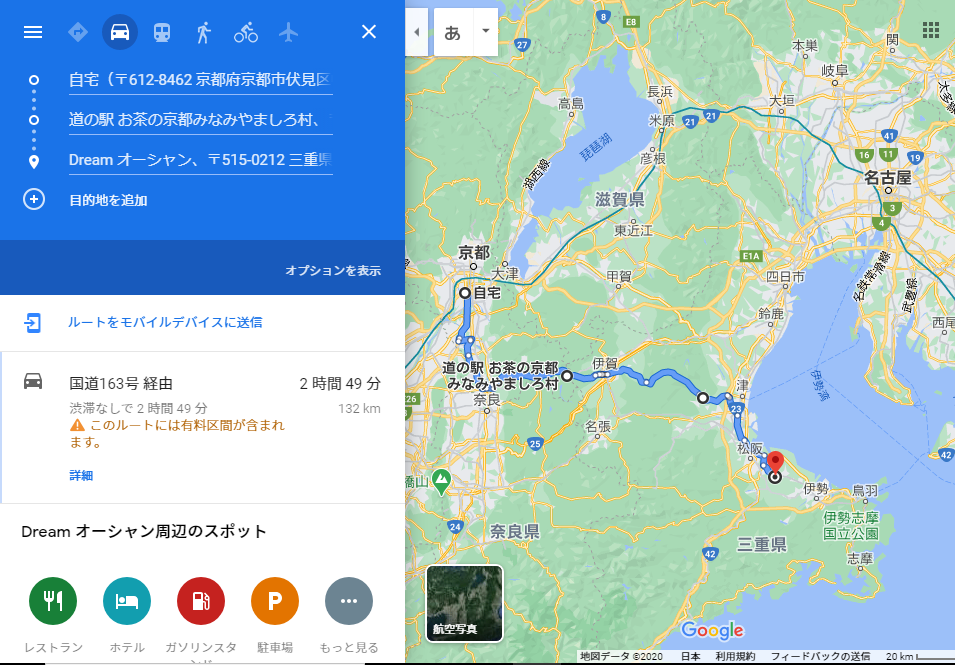Tap 目的地を追加 to add a destination
Screen dimensions: 955x665
(x=108, y=200)
